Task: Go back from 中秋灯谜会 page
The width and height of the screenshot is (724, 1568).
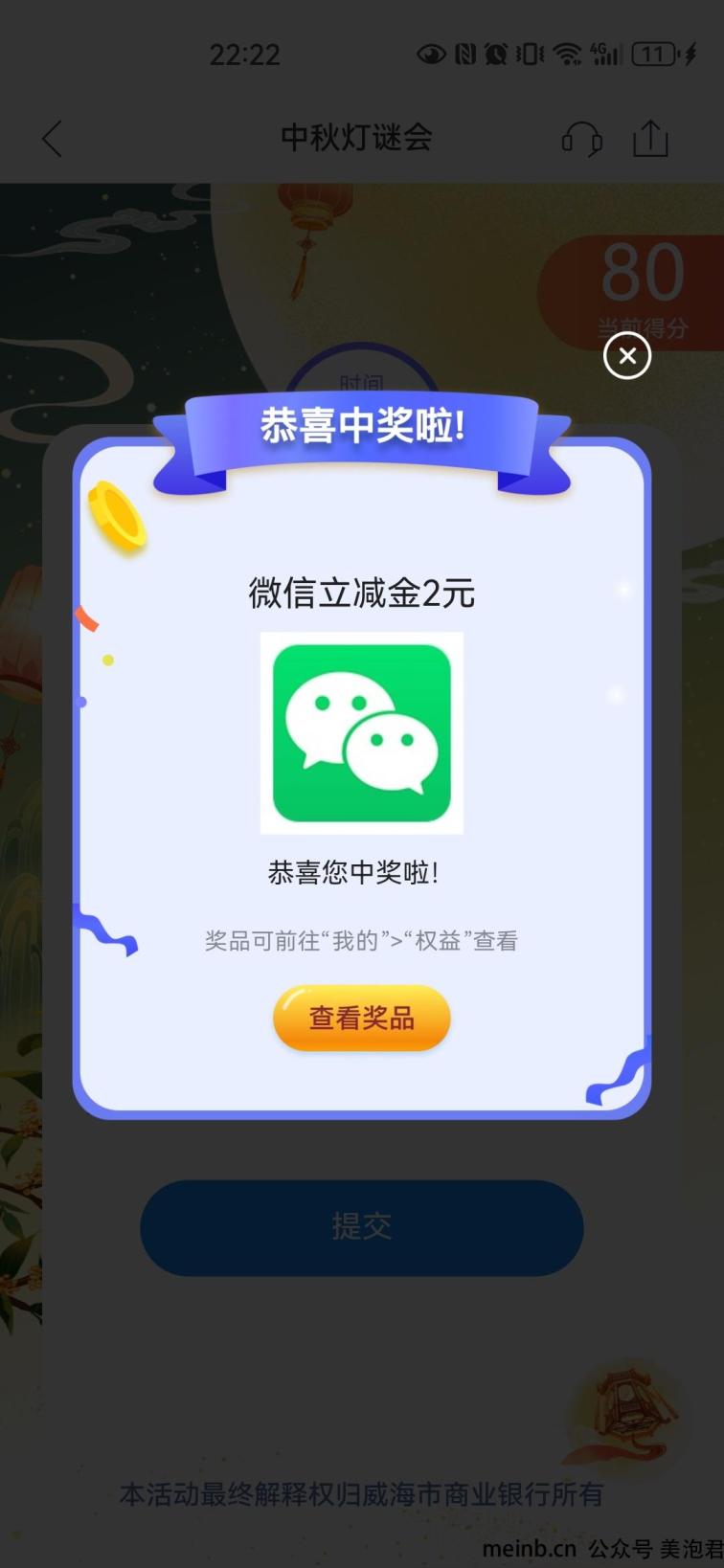Action: pyautogui.click(x=53, y=139)
